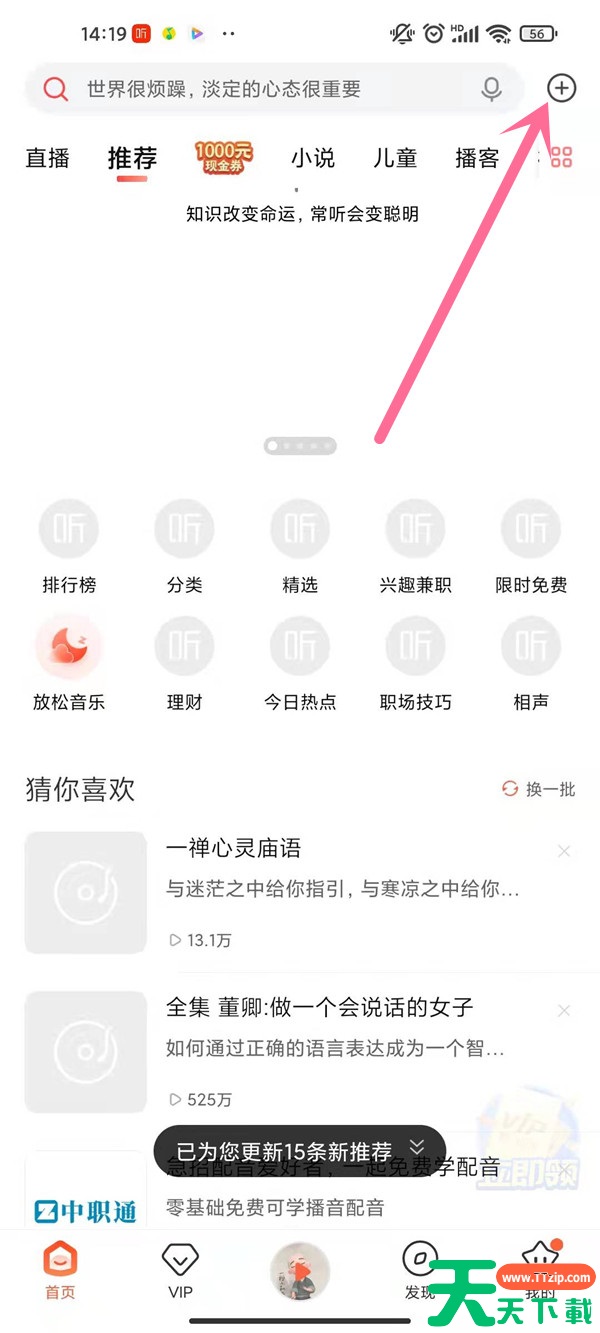The image size is (600, 1333).
Task: Switch to the 直播 tab
Action: [48, 158]
